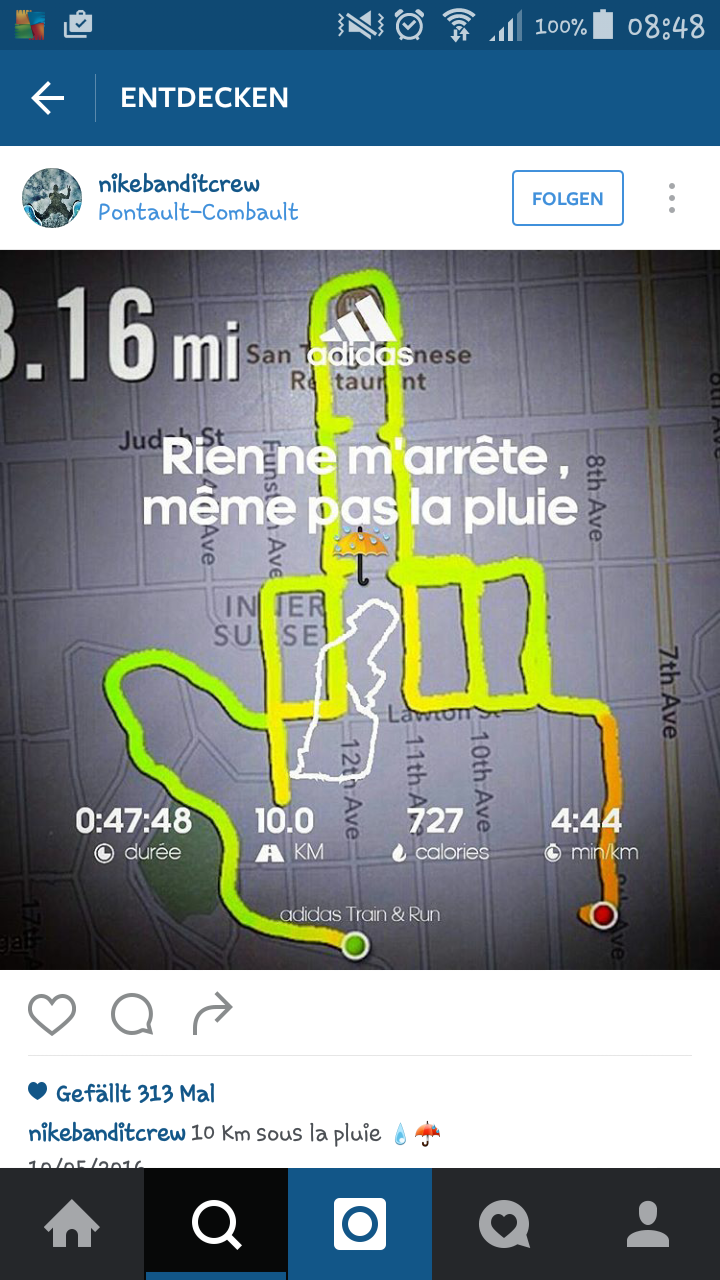Switch to the Search tab
Viewport: 720px width, 1280px height.
click(216, 1224)
